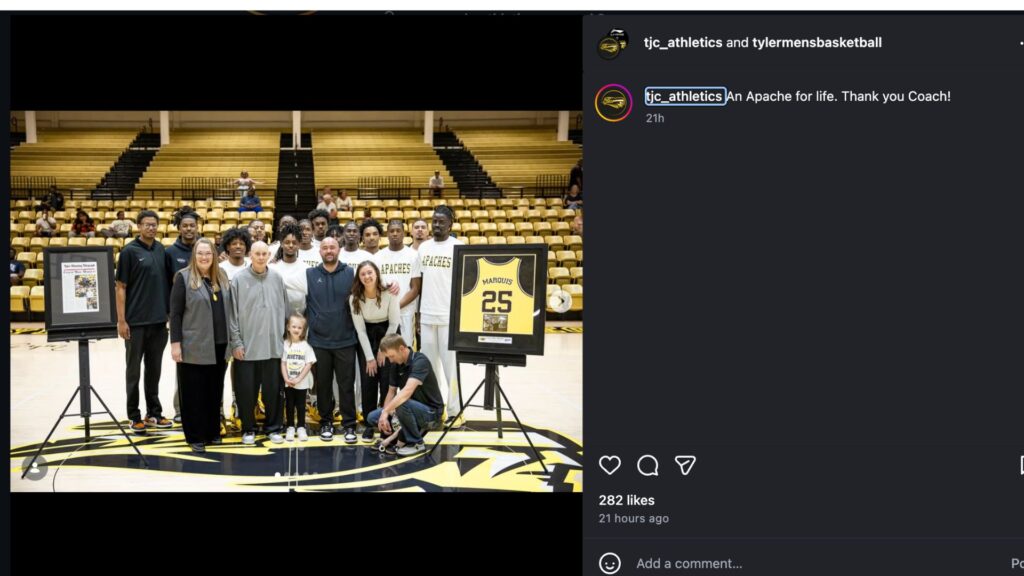Screen dimensions: 1024x576
Task: Open the more options menu
Action: pos(1018,43)
